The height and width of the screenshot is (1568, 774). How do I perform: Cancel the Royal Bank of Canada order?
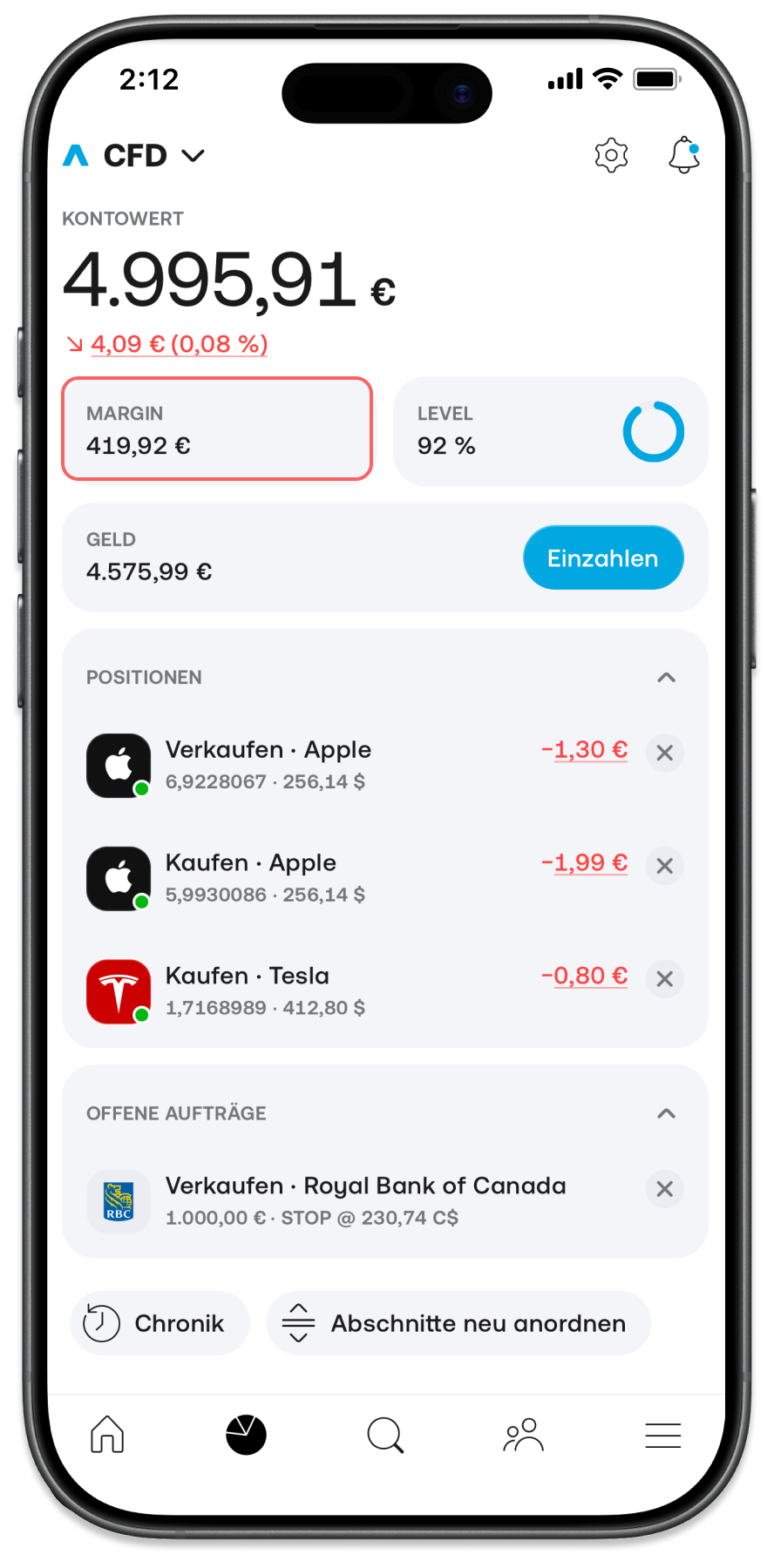click(x=664, y=1189)
